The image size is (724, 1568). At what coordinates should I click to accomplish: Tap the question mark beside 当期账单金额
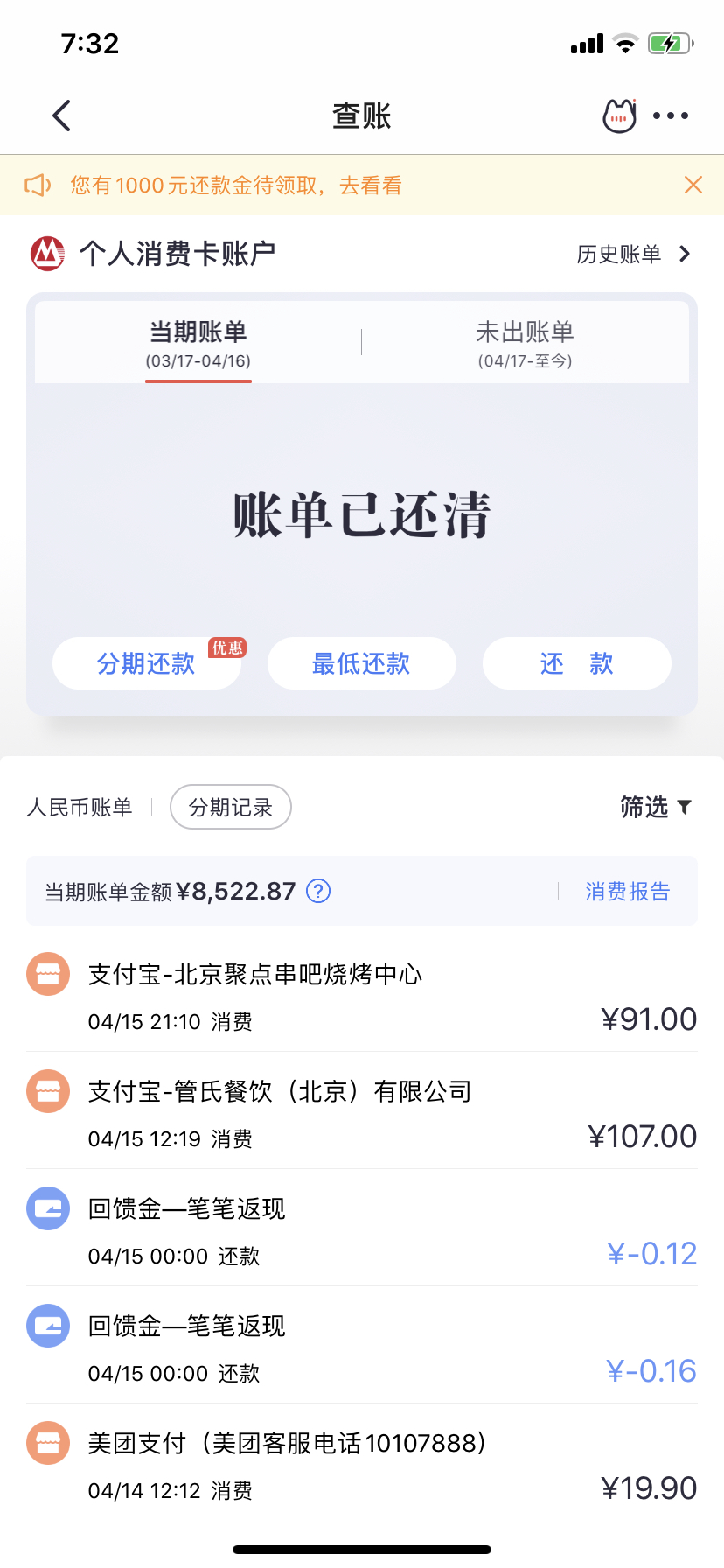tap(318, 892)
